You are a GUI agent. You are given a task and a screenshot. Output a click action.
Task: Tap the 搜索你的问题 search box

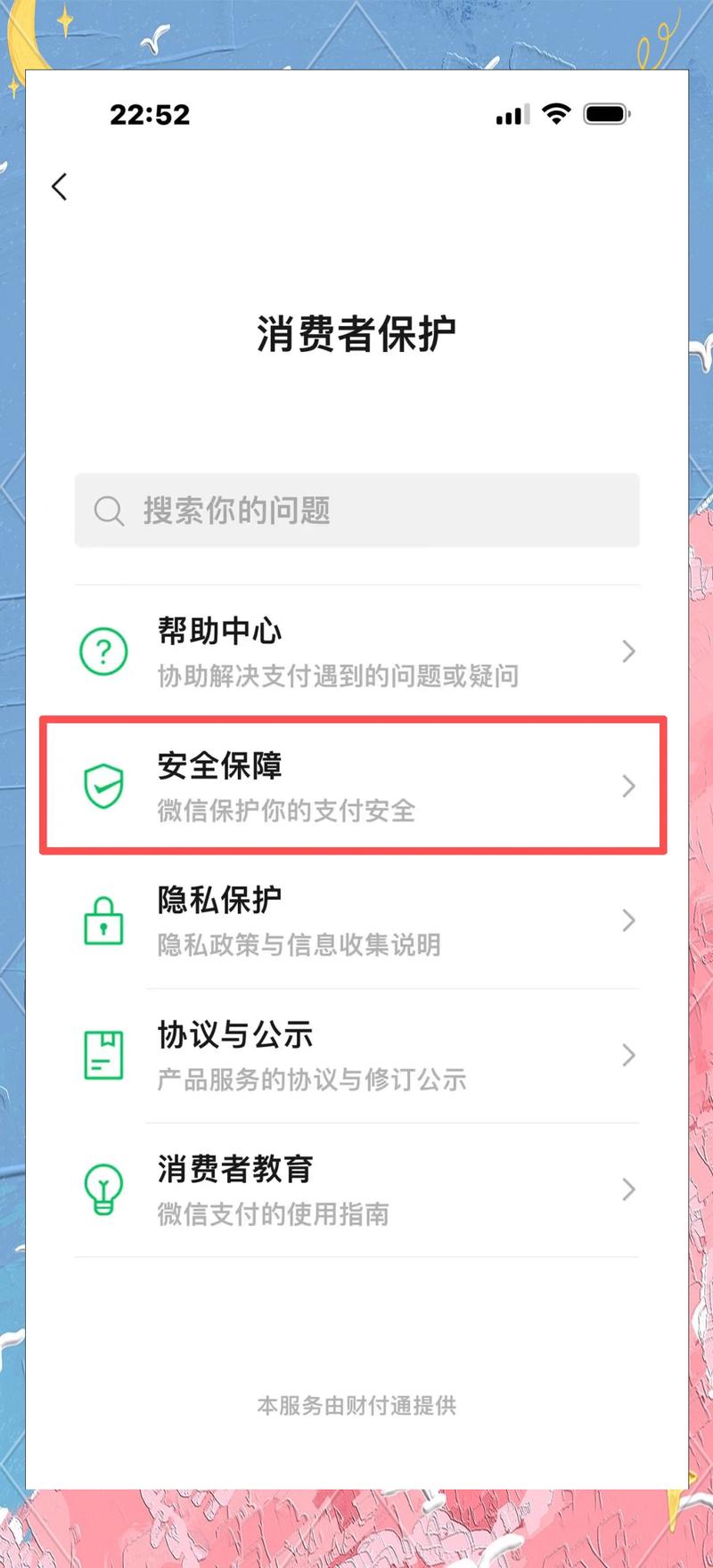(x=356, y=510)
